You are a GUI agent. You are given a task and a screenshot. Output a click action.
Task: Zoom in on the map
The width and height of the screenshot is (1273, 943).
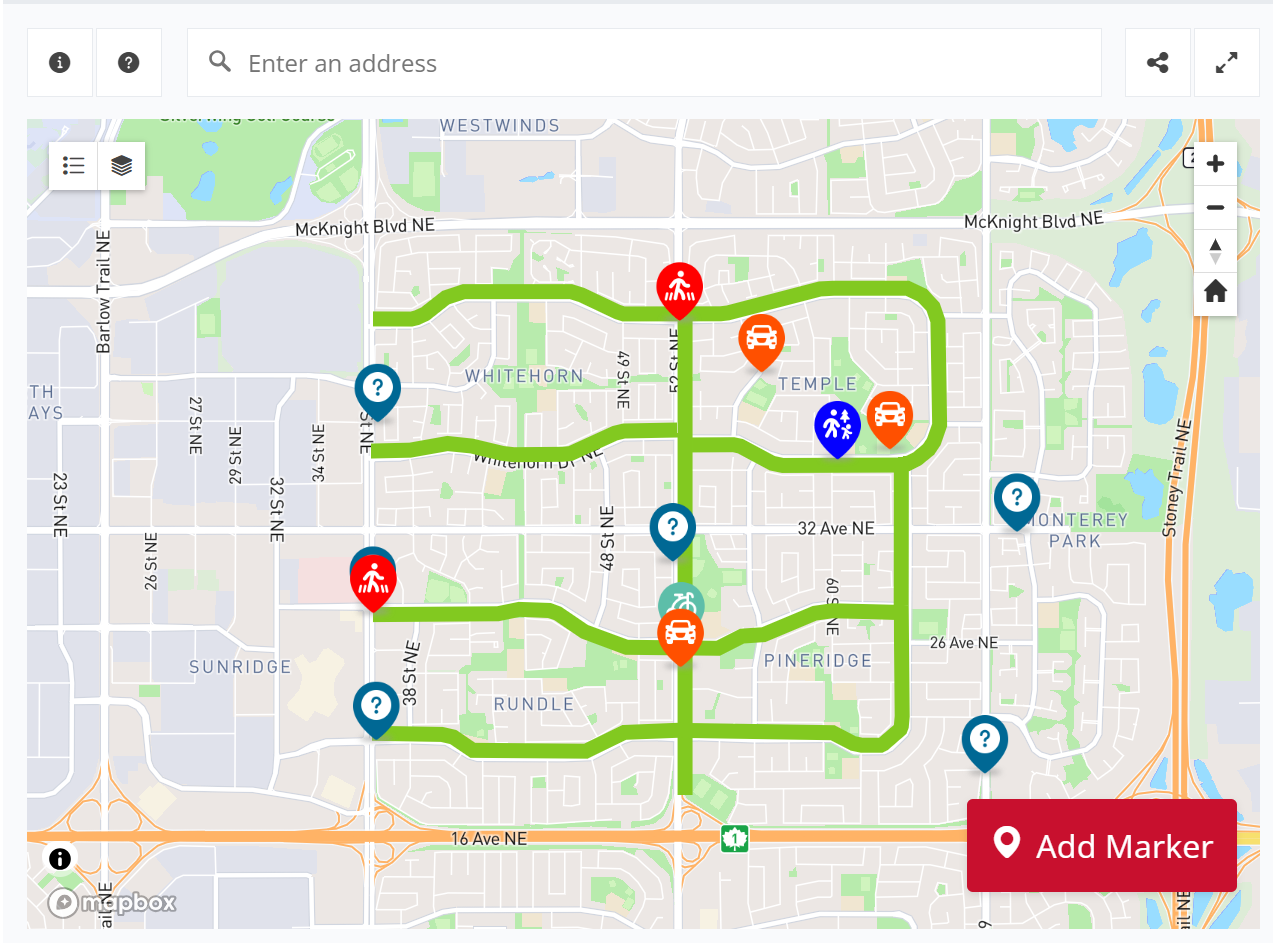click(x=1215, y=164)
